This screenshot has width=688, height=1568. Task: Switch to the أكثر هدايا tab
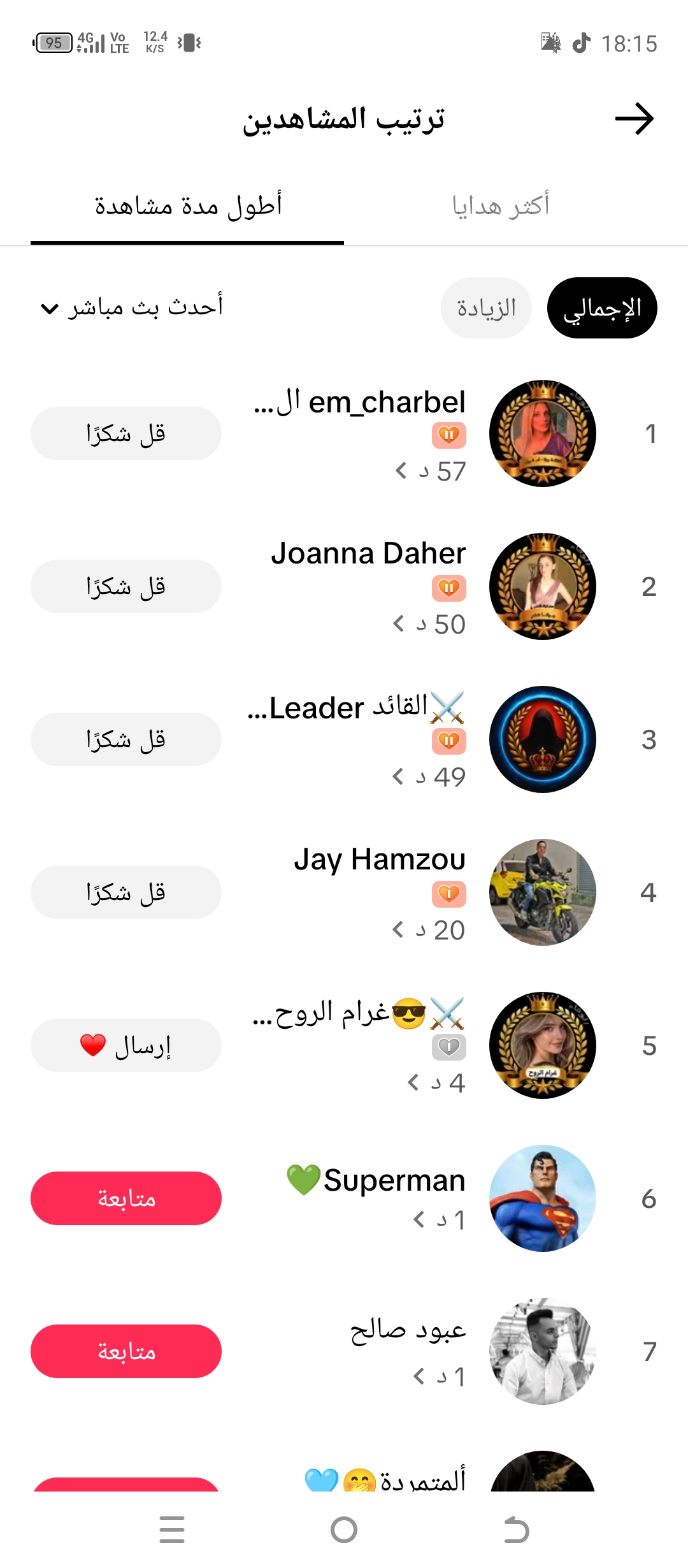(x=501, y=206)
